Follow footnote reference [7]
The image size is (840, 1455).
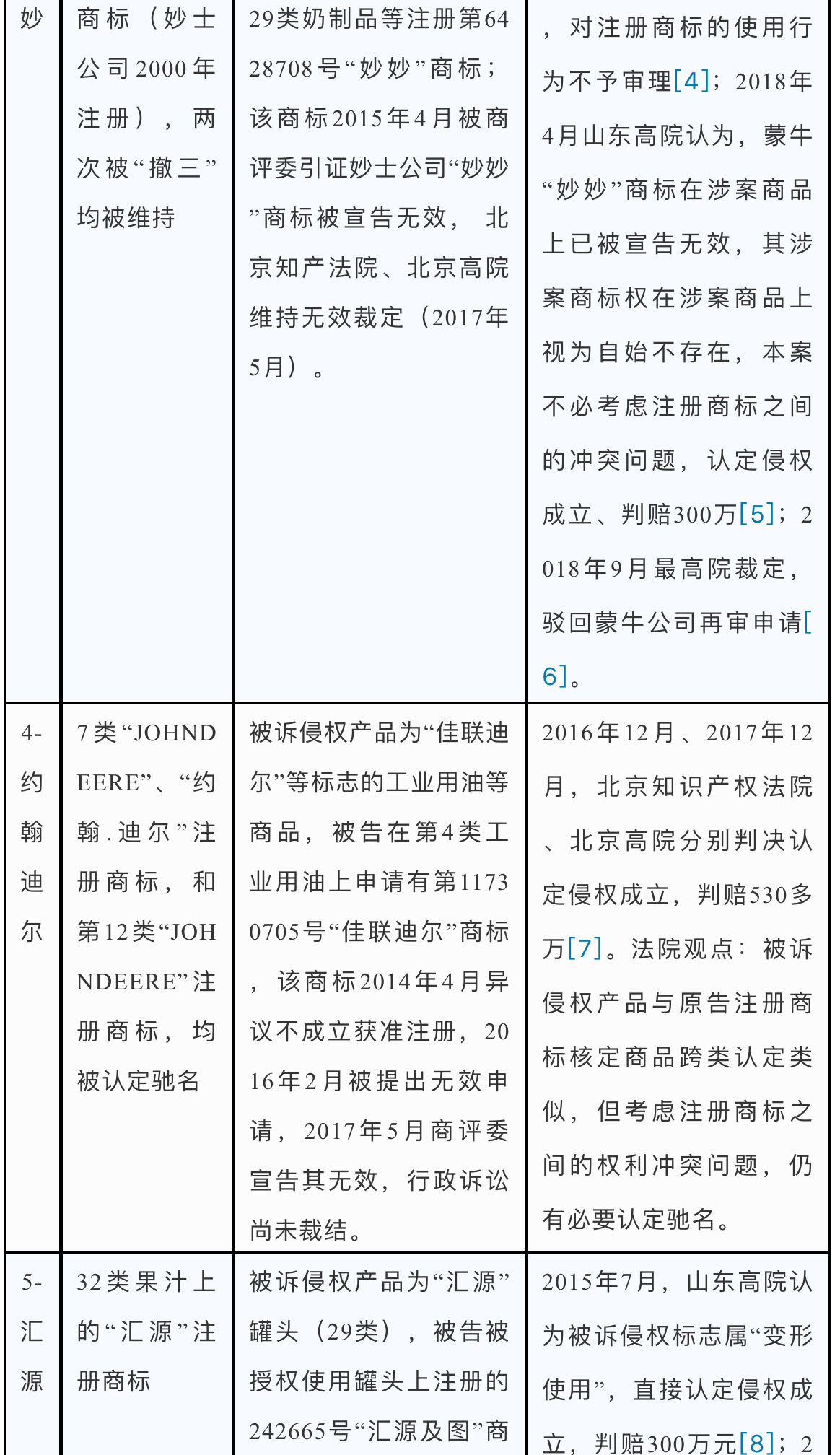pyautogui.click(x=584, y=948)
